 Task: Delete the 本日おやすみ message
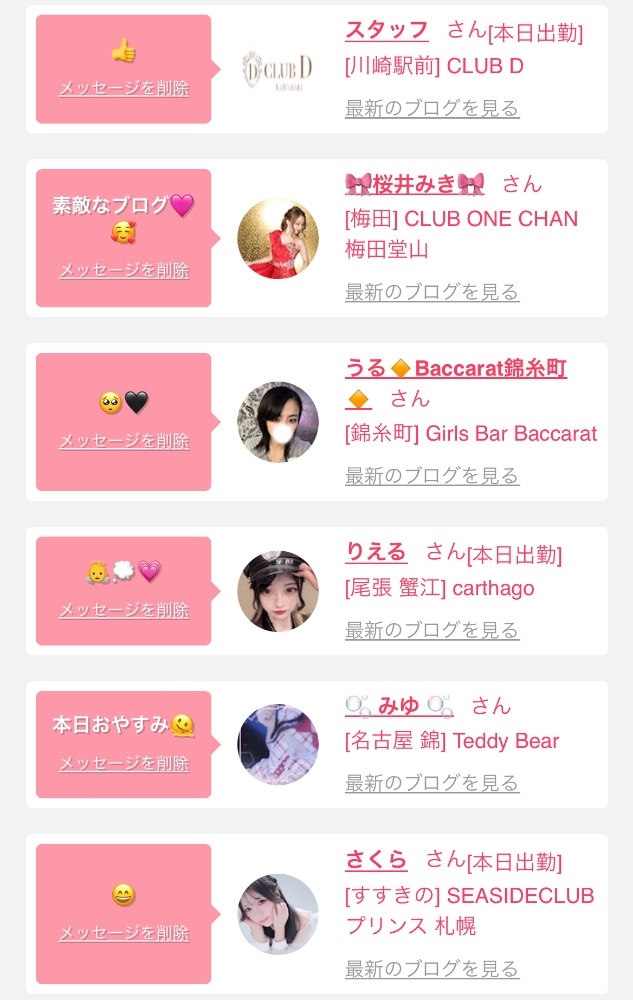coord(124,763)
